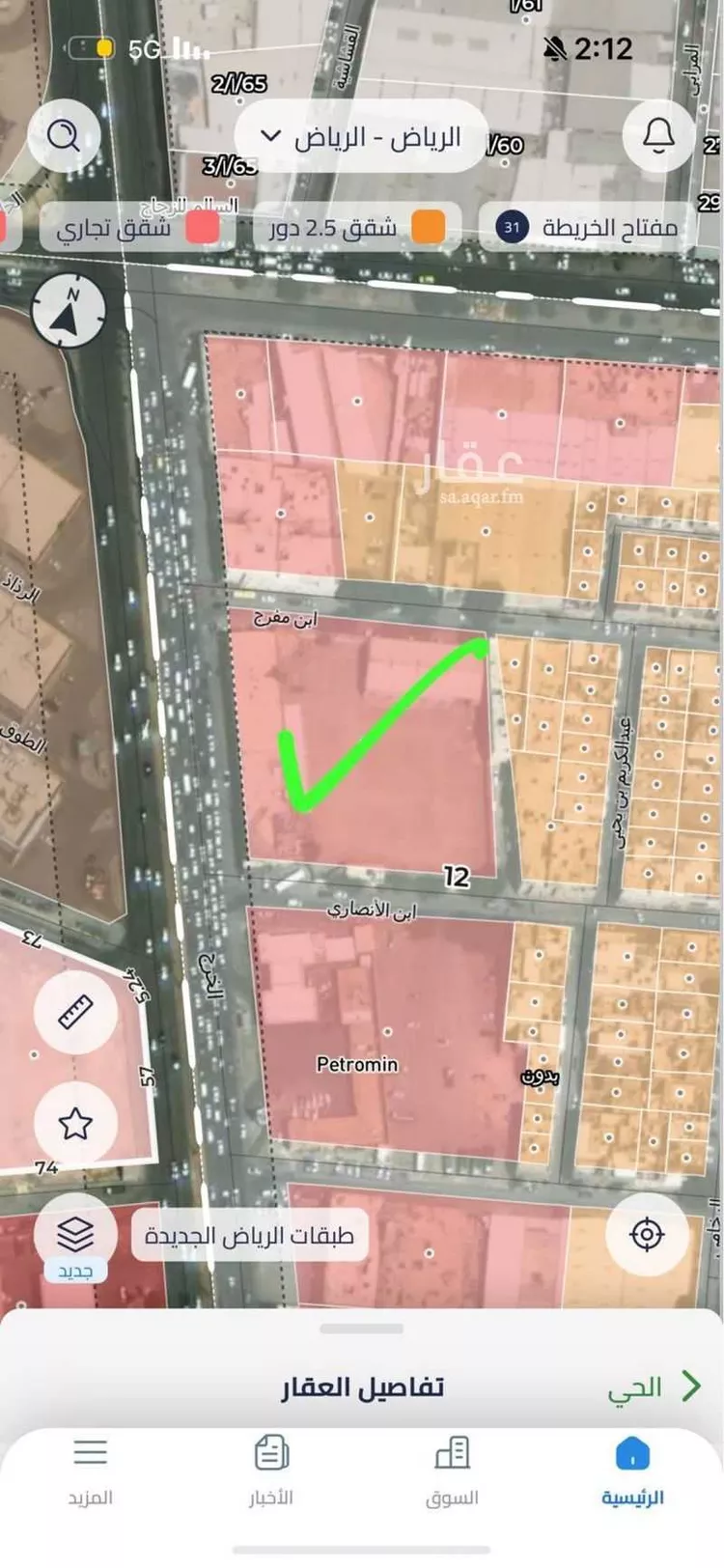Screen dimensions: 724x1568
Task: Tap the star favorites button
Action: point(75,1123)
